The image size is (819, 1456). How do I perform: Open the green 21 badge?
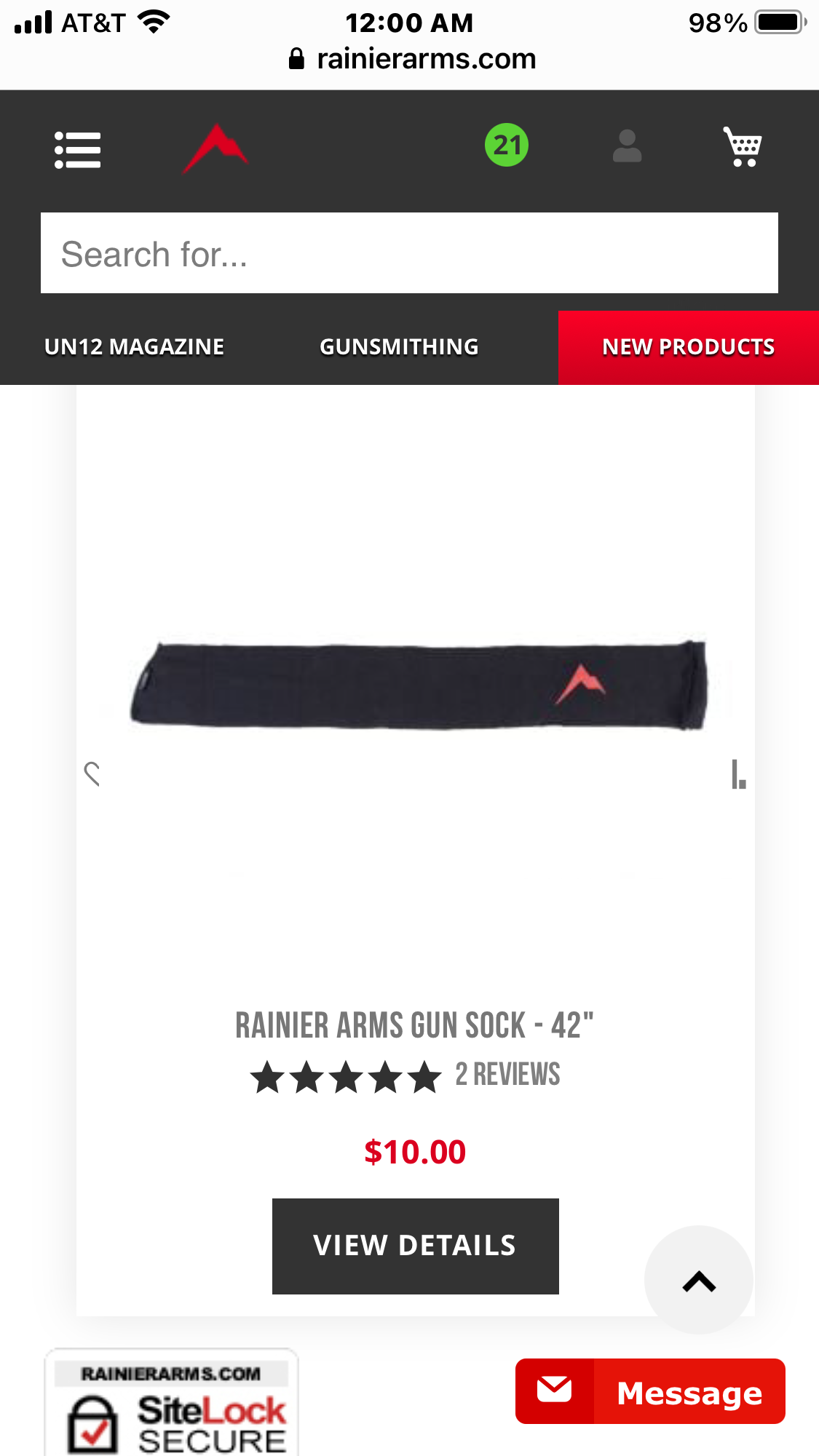[x=507, y=146]
